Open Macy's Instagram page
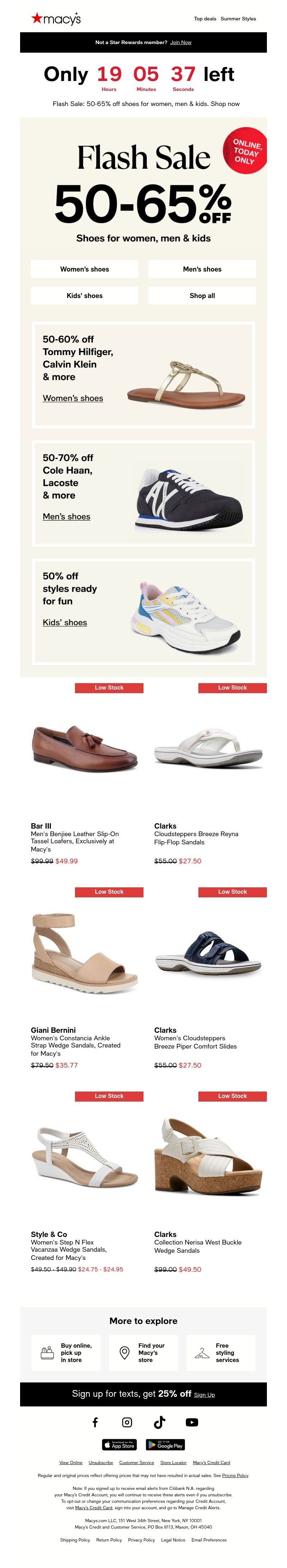 [127, 1423]
